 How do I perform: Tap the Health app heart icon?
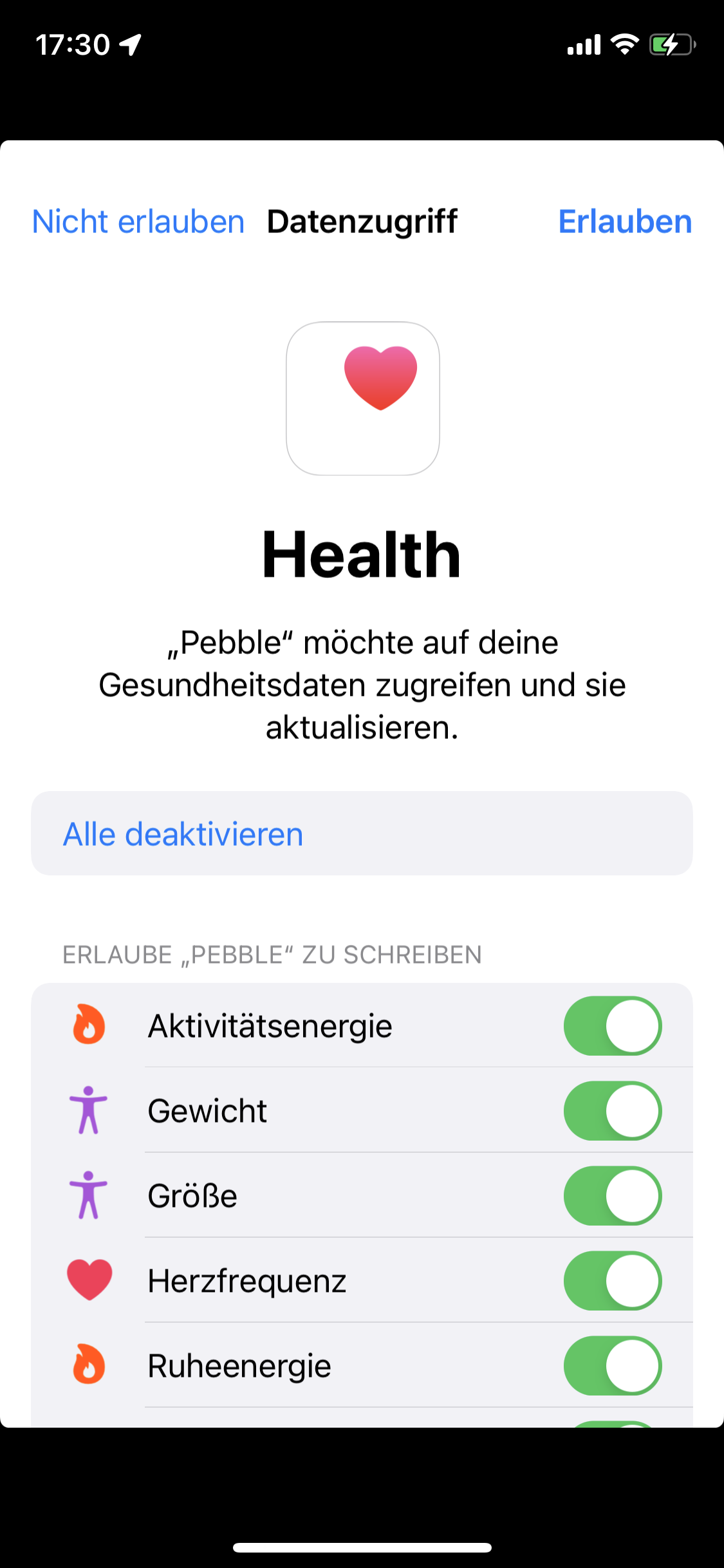click(362, 397)
